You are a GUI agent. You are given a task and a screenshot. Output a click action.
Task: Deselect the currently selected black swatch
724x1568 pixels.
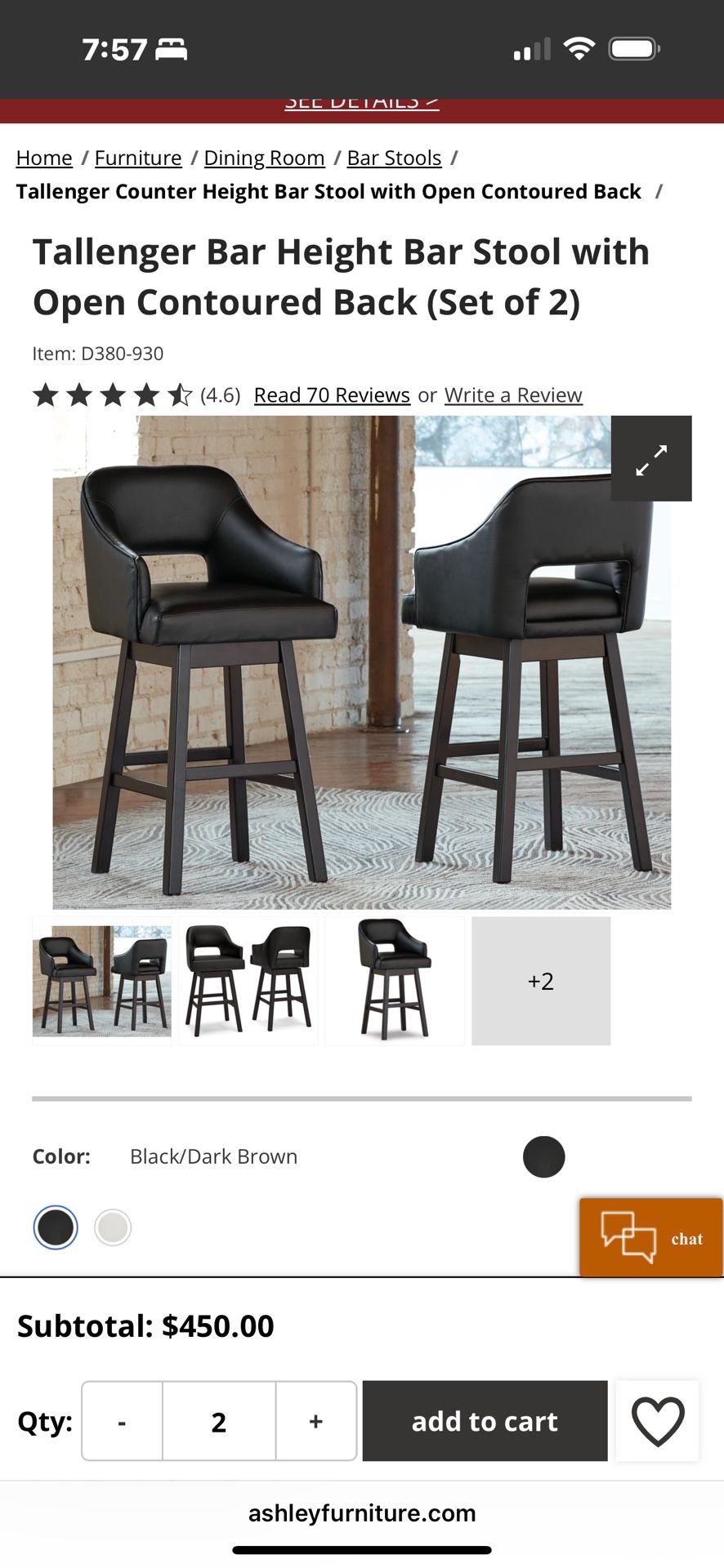point(56,1227)
